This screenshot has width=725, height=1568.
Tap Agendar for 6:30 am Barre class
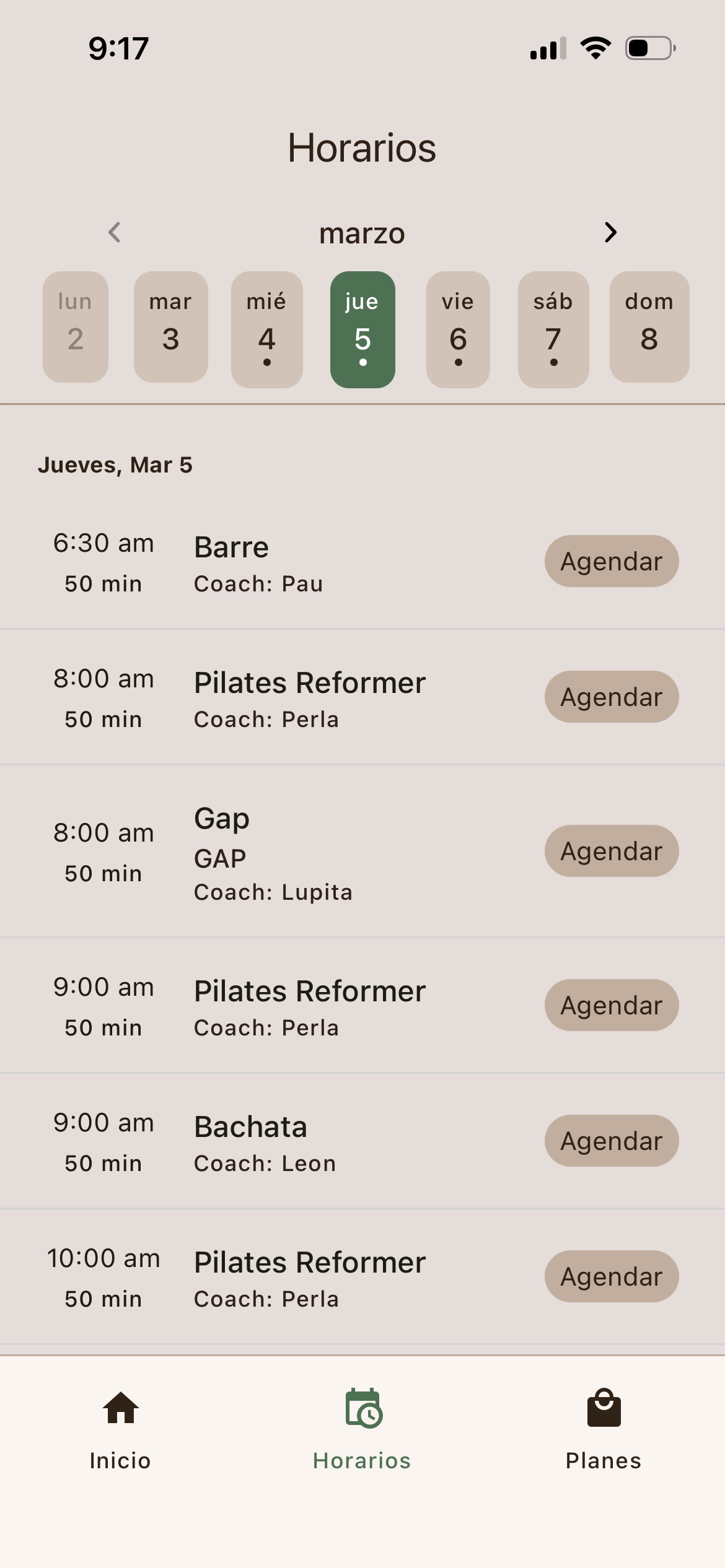(612, 561)
